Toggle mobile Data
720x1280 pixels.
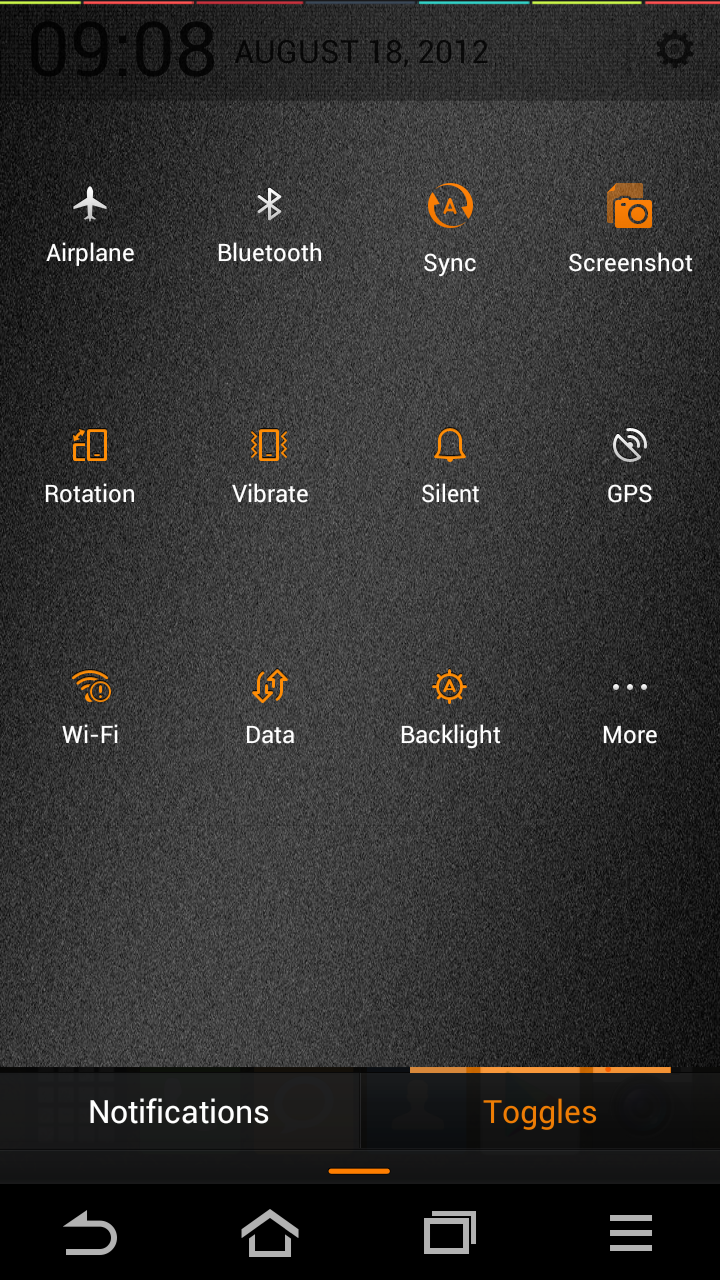[x=270, y=707]
